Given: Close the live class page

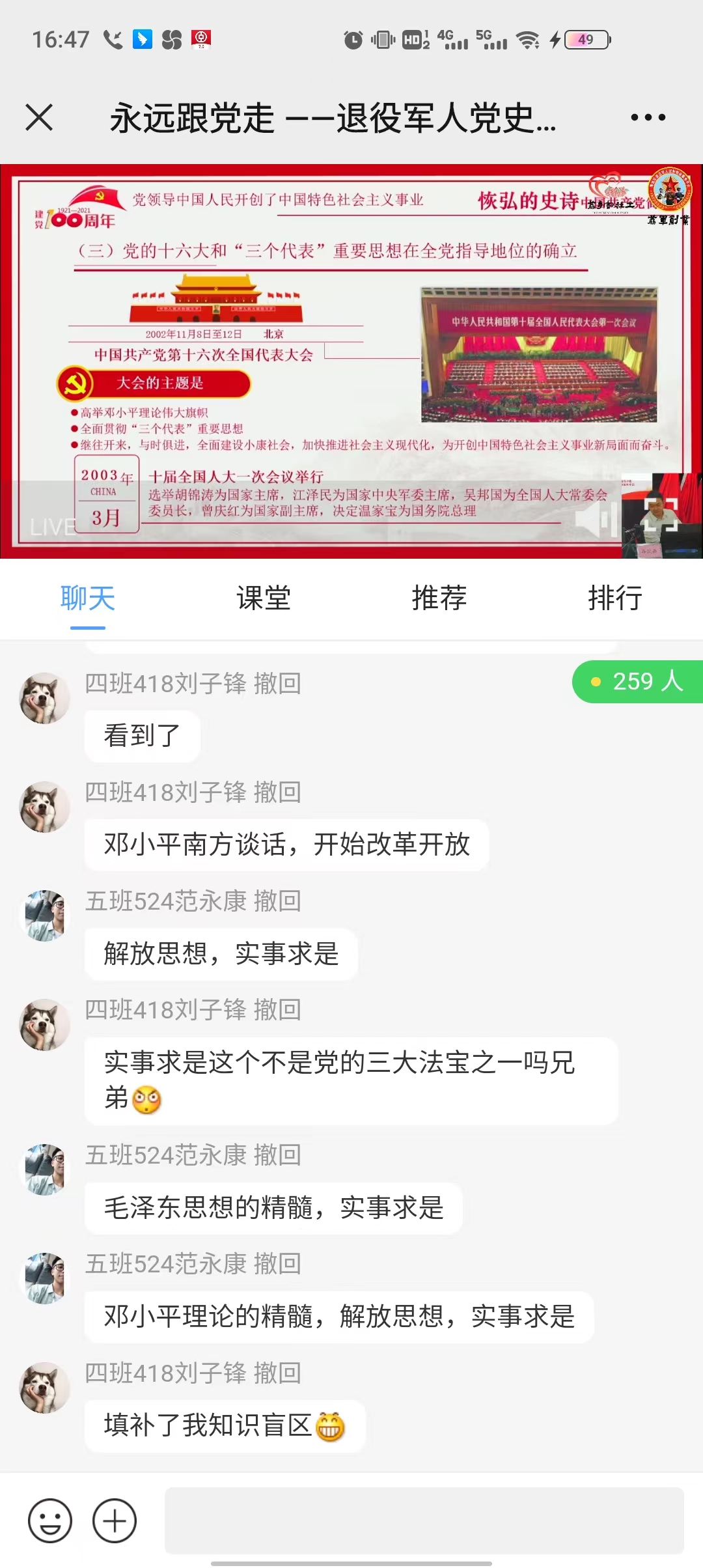Looking at the screenshot, I should [x=39, y=118].
